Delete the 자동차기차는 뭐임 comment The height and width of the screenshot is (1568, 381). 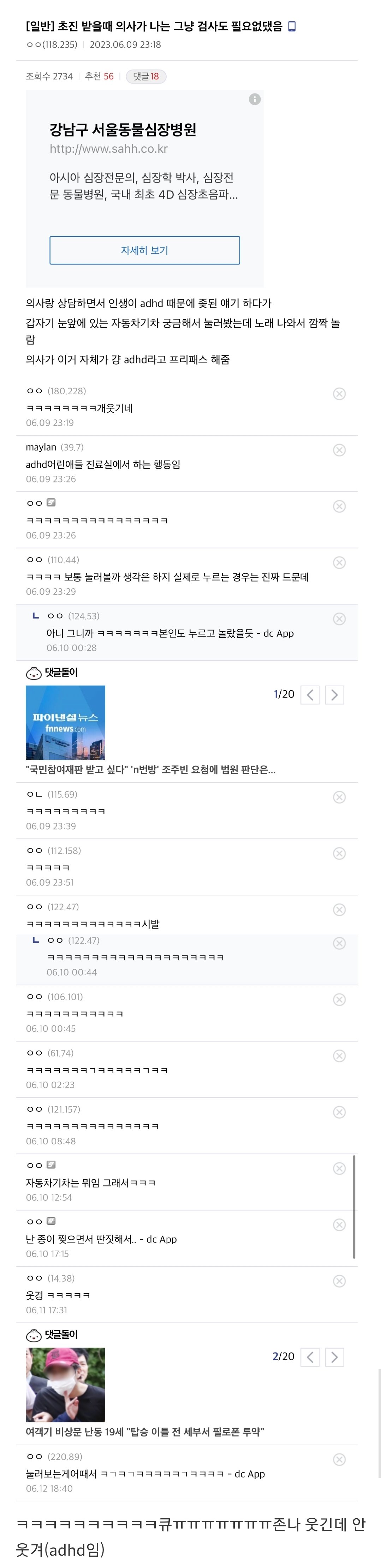coord(340,1168)
